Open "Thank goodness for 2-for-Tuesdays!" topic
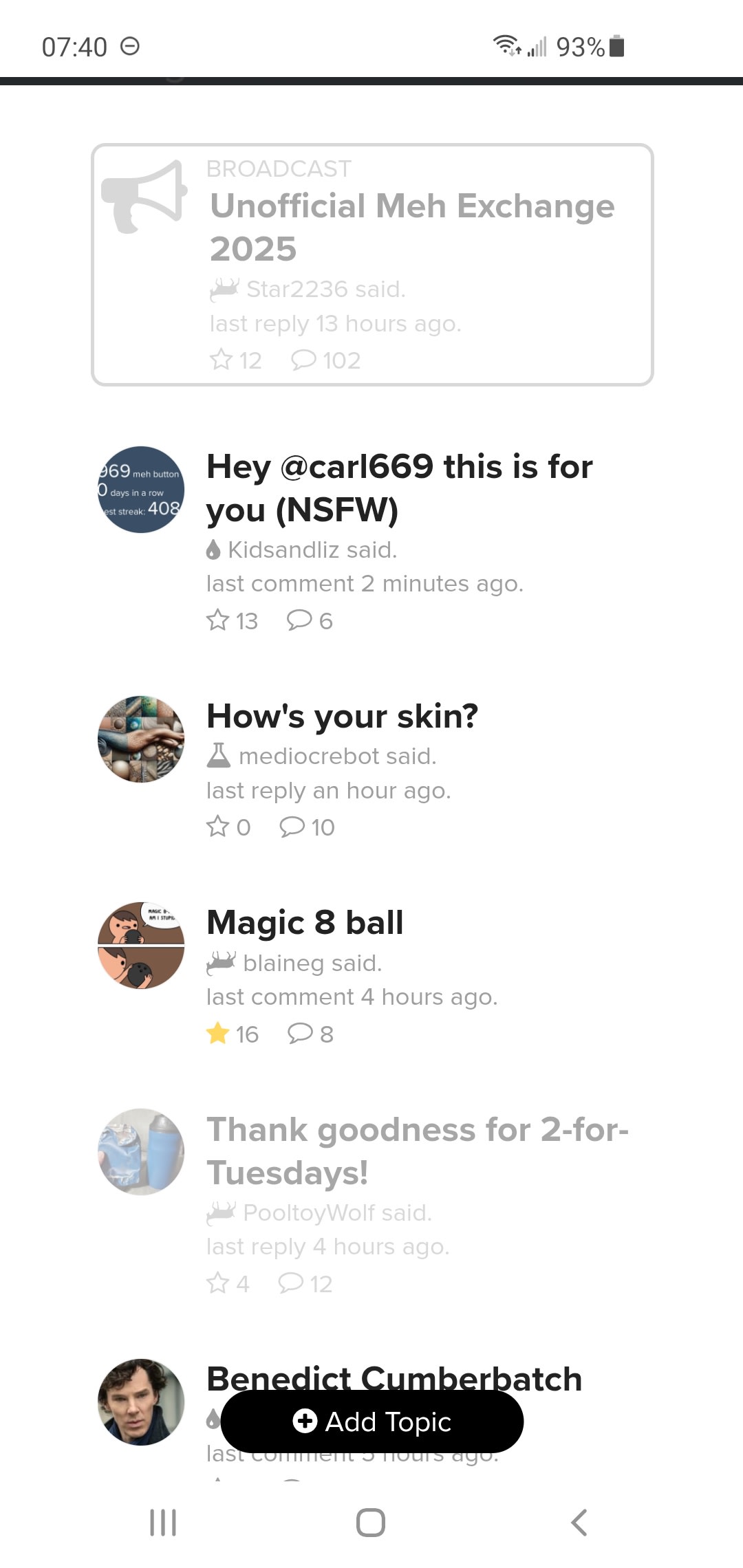 pyautogui.click(x=417, y=1151)
